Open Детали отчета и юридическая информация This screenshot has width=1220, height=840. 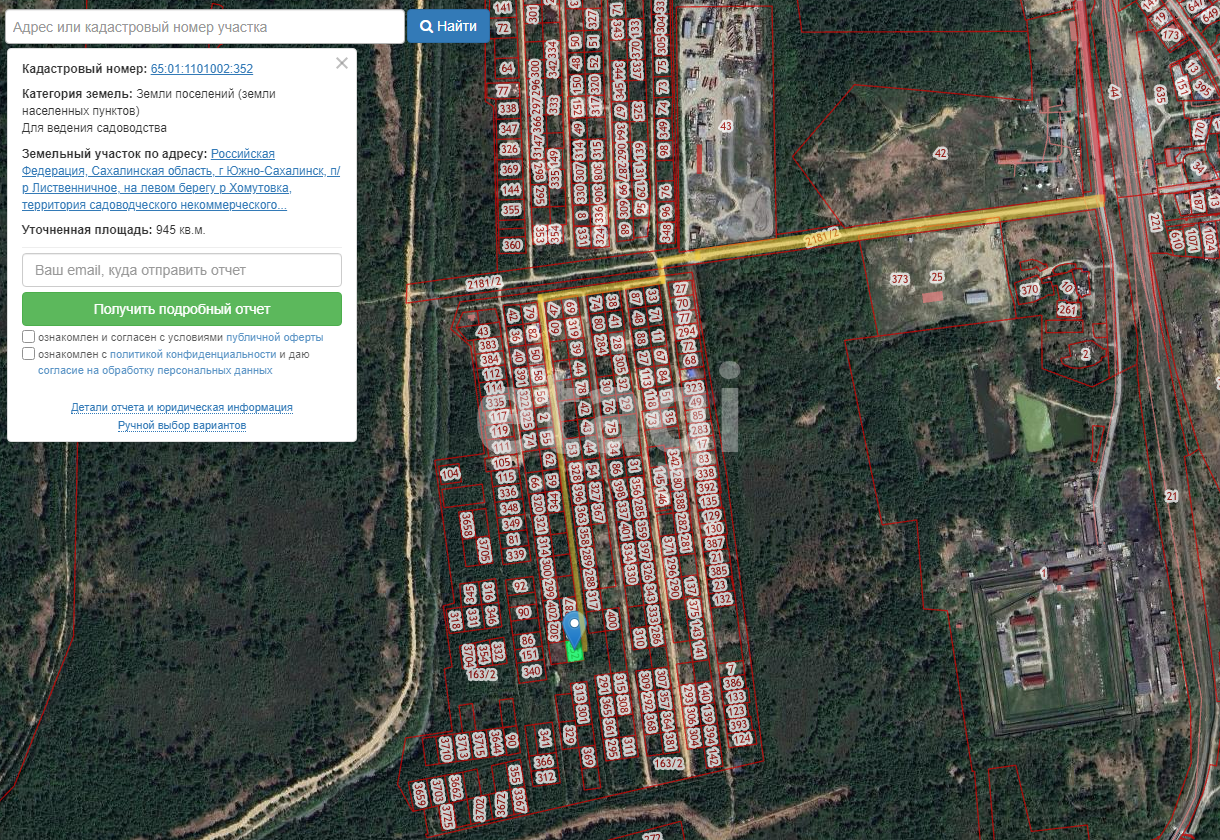tap(181, 408)
